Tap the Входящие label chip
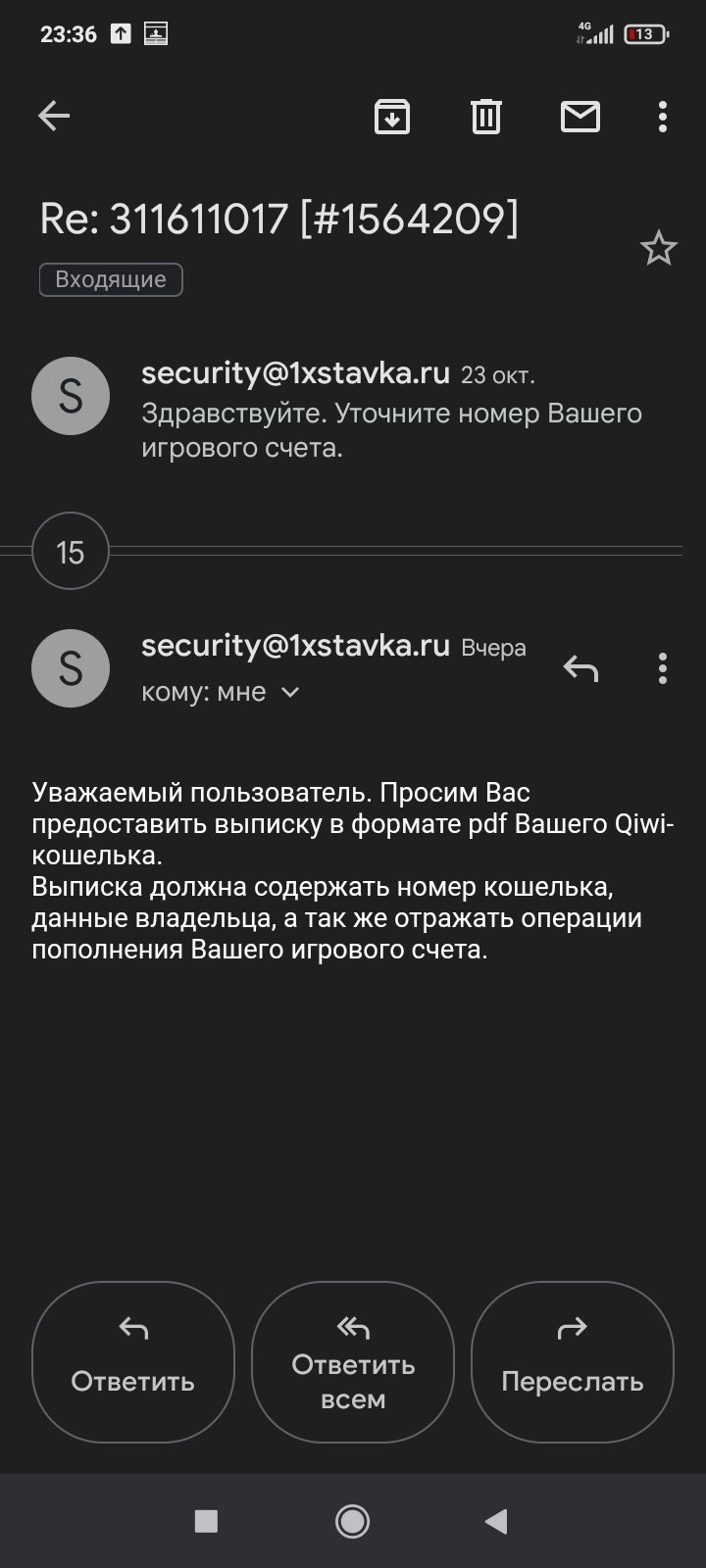The image size is (706, 1568). pyautogui.click(x=111, y=279)
